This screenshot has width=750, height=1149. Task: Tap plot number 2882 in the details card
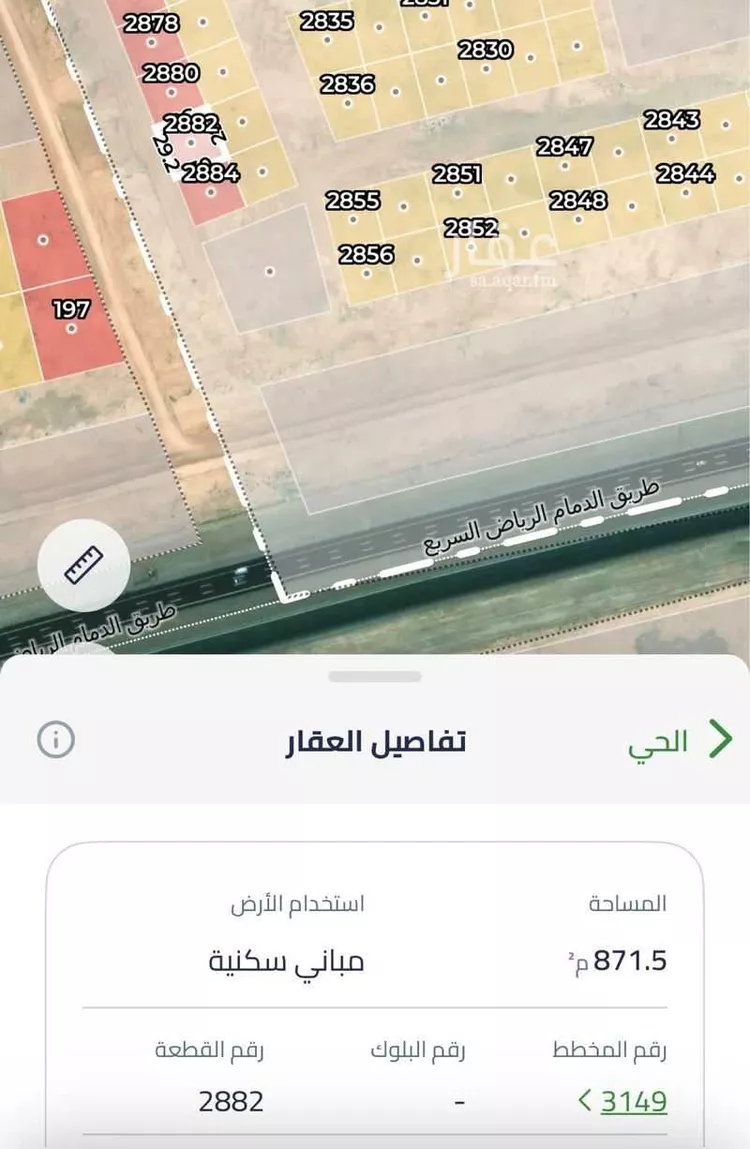pyautogui.click(x=232, y=1102)
